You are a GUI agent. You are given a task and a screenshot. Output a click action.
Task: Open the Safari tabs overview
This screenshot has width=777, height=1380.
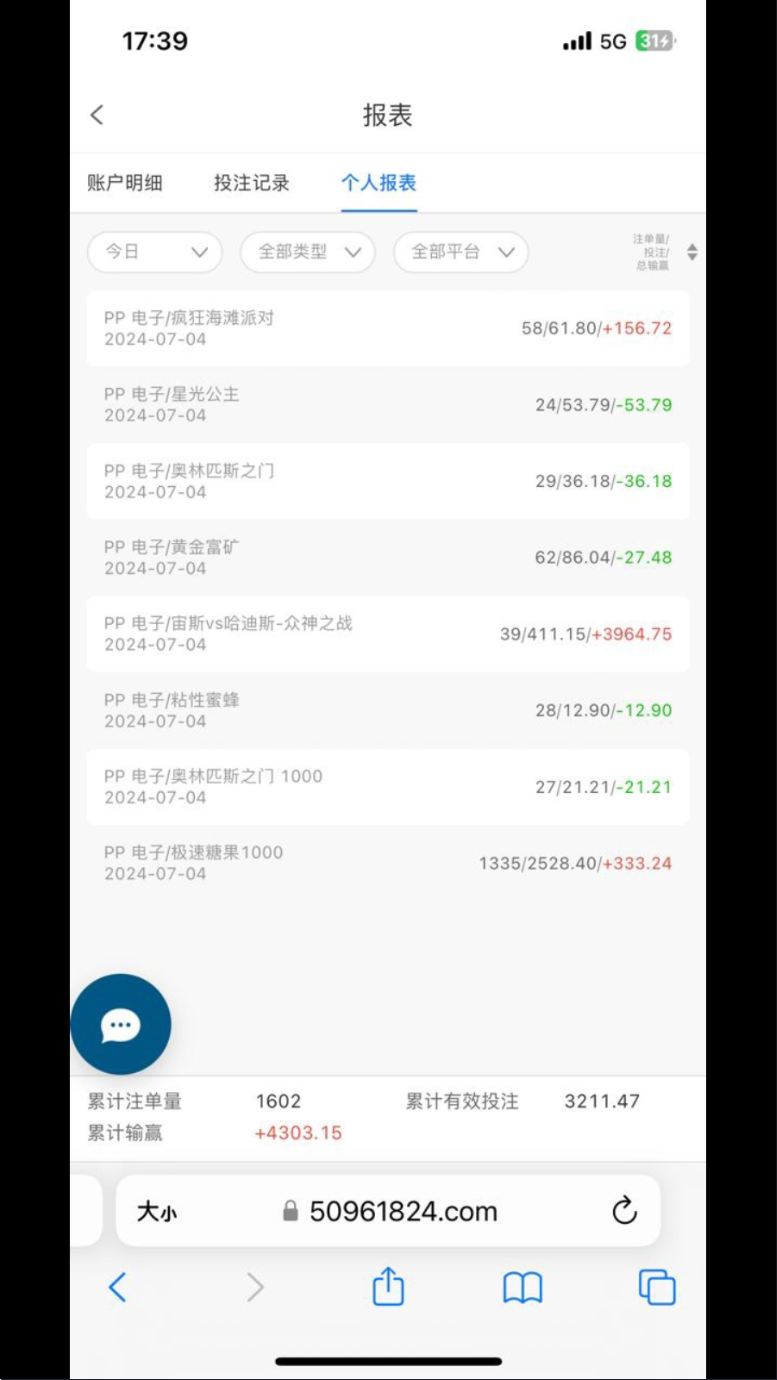click(657, 1287)
